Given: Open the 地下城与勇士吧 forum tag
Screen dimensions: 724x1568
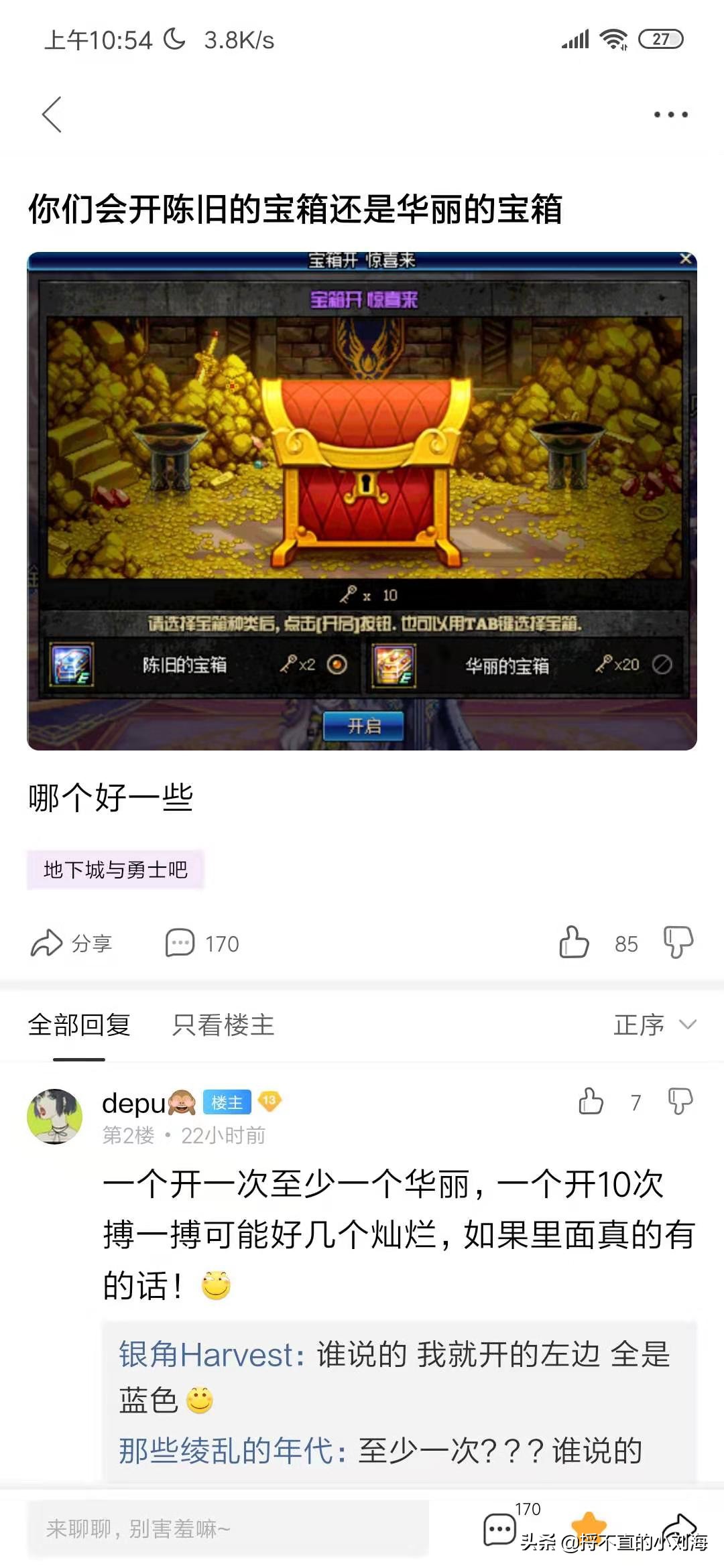Looking at the screenshot, I should pos(115,870).
